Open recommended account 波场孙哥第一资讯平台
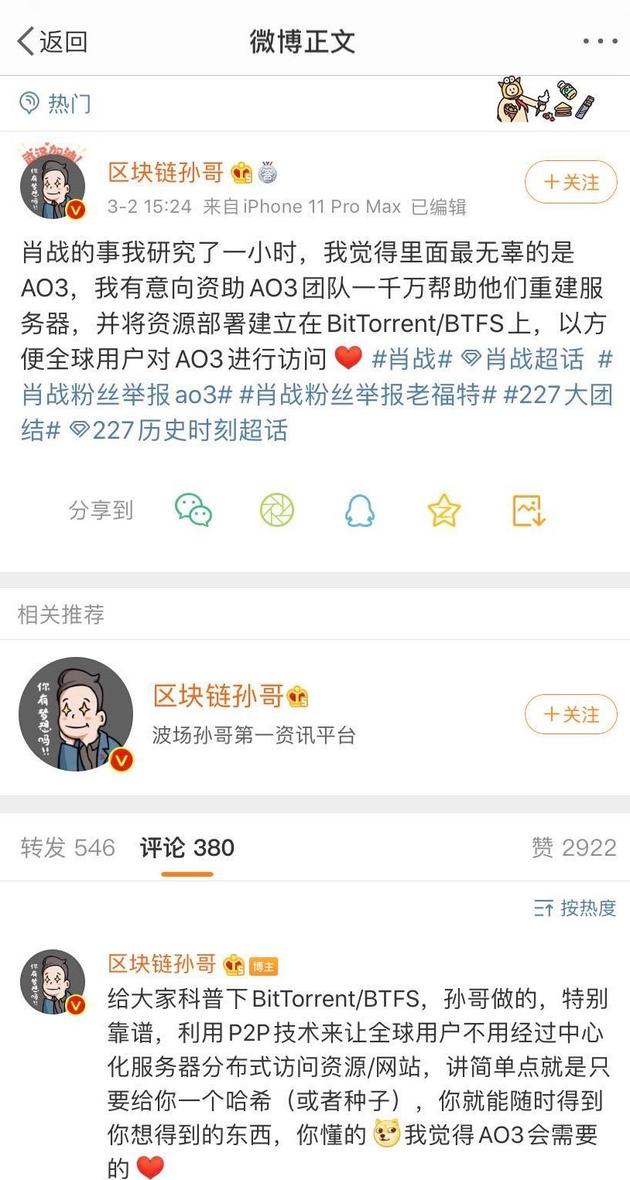This screenshot has width=630, height=1180. tap(253, 735)
